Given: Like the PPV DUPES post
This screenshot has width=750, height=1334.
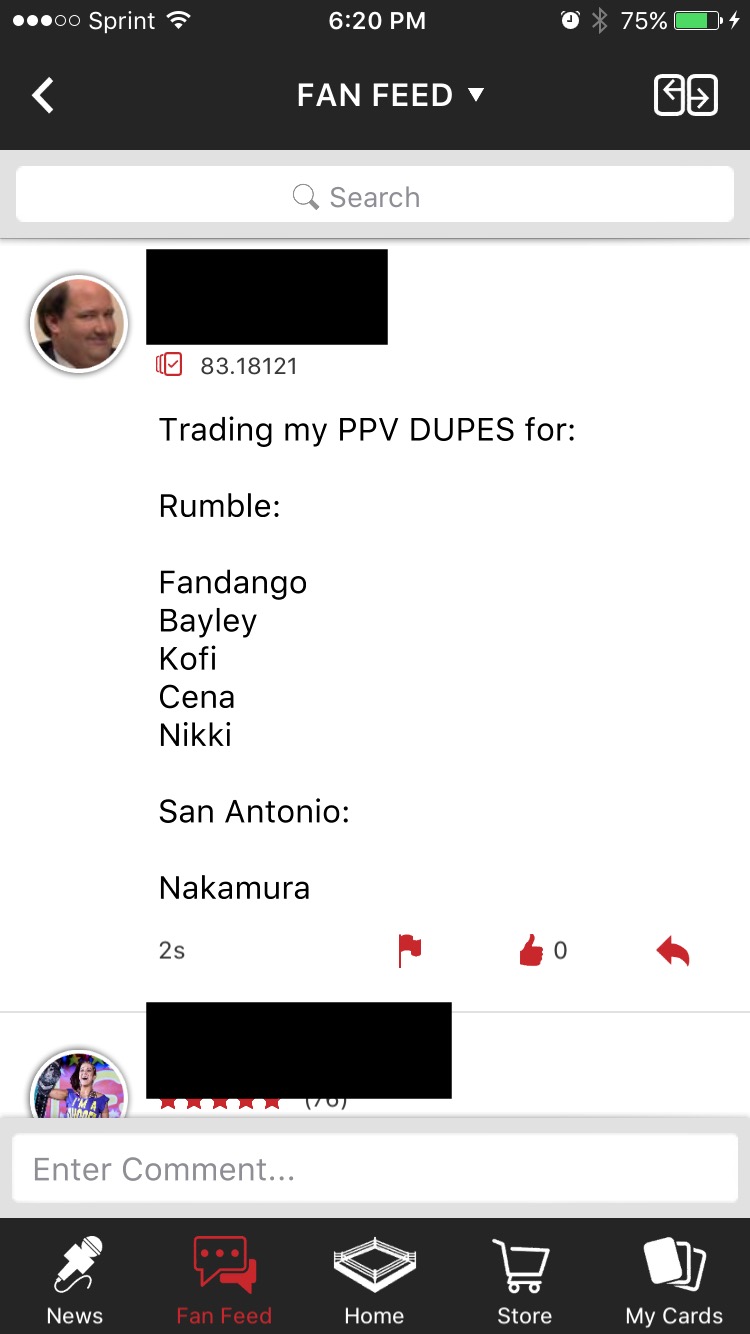Looking at the screenshot, I should click(531, 950).
